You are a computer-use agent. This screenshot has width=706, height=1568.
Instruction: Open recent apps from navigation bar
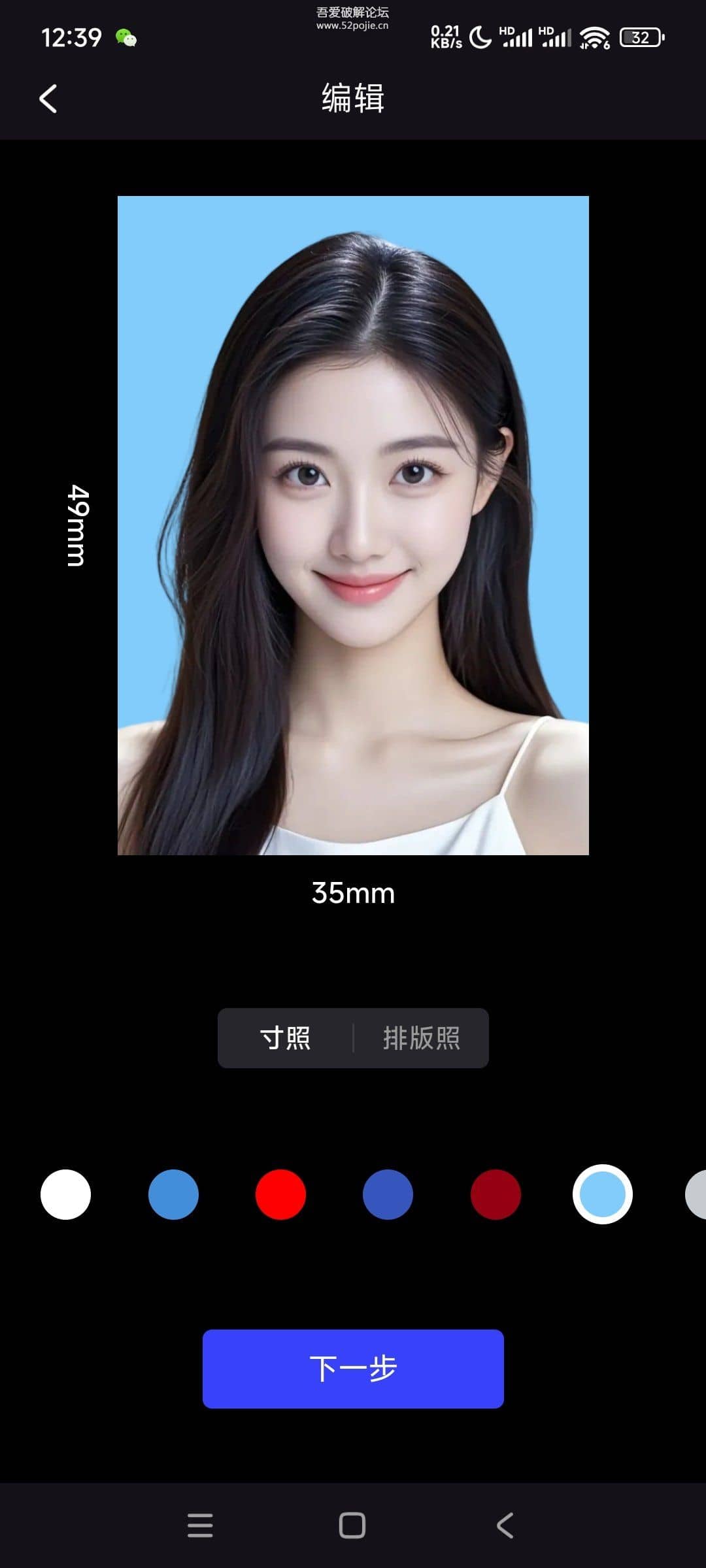[x=200, y=1526]
